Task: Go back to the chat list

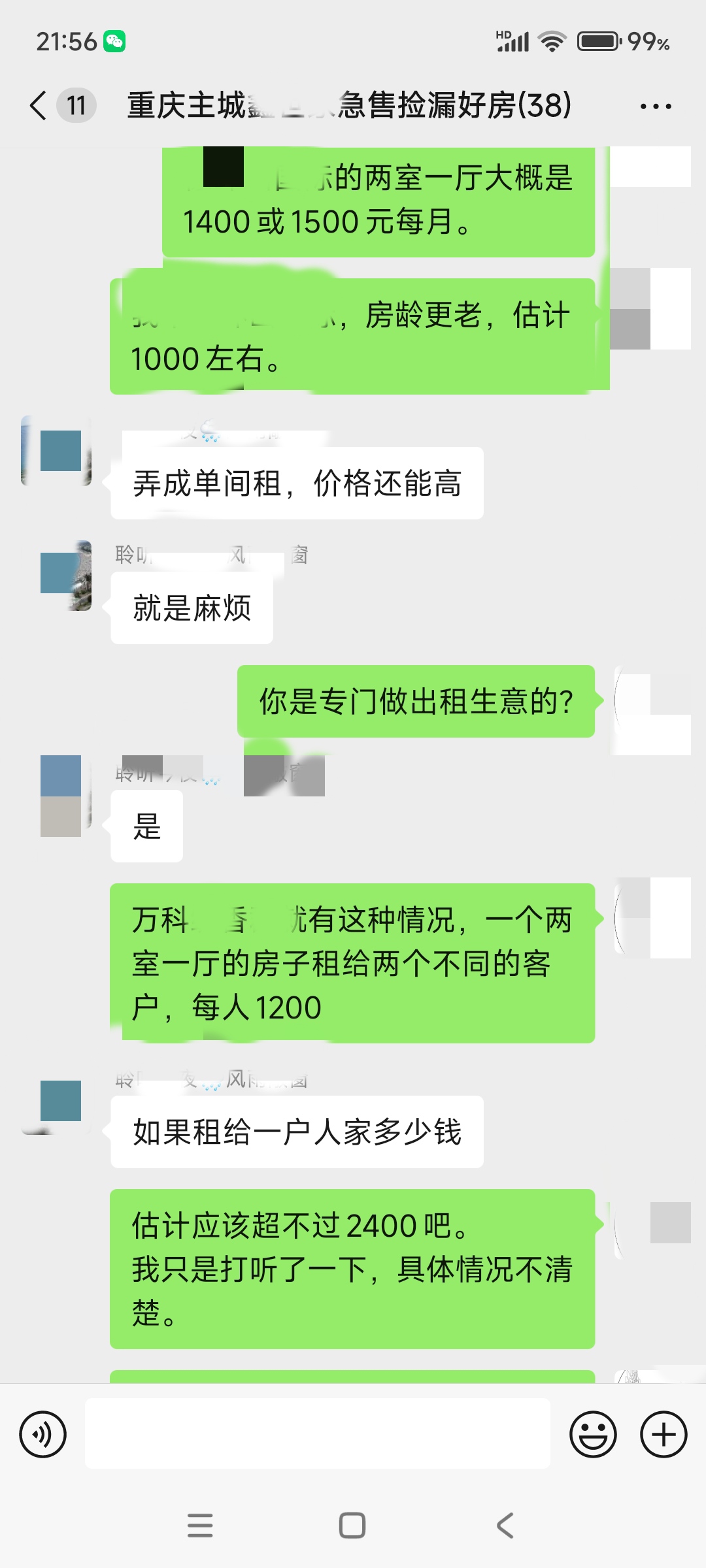Action: pyautogui.click(x=39, y=105)
